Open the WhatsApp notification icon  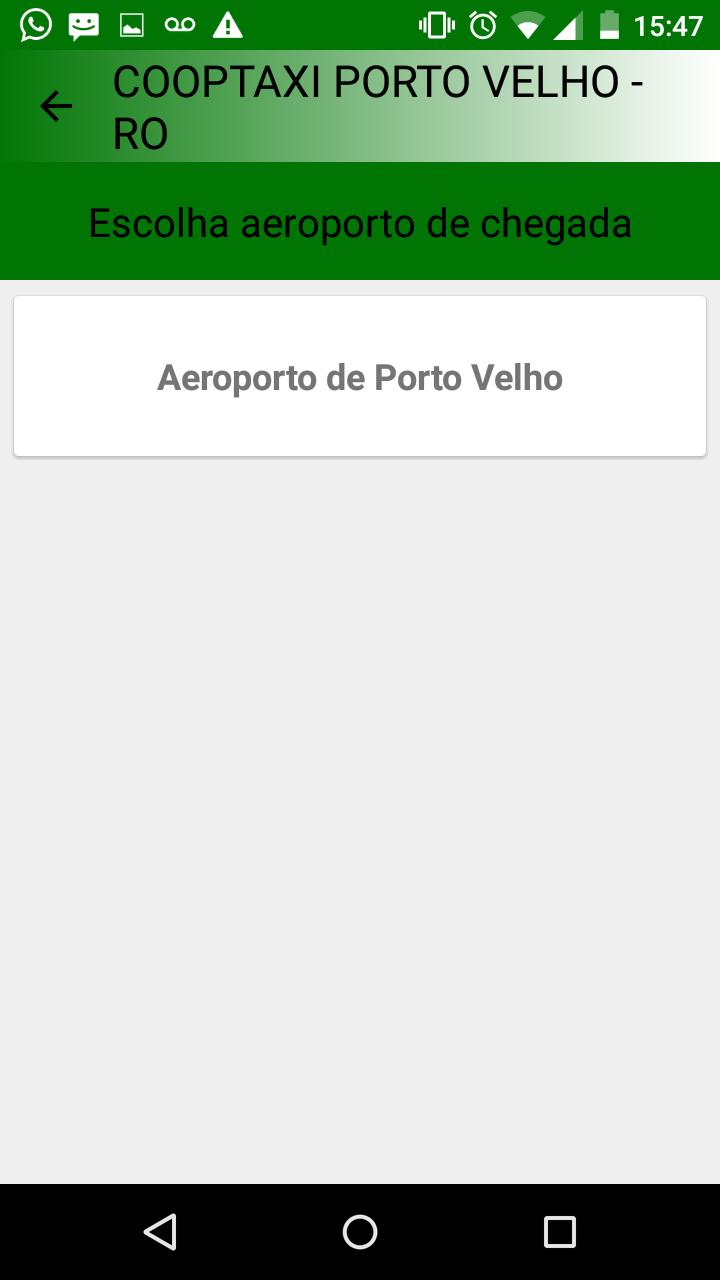[36, 23]
